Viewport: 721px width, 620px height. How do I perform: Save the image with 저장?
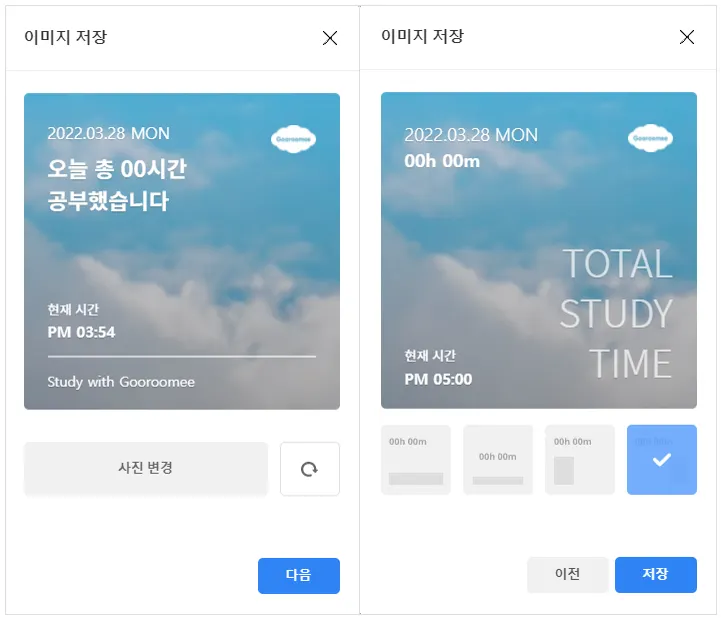(655, 575)
